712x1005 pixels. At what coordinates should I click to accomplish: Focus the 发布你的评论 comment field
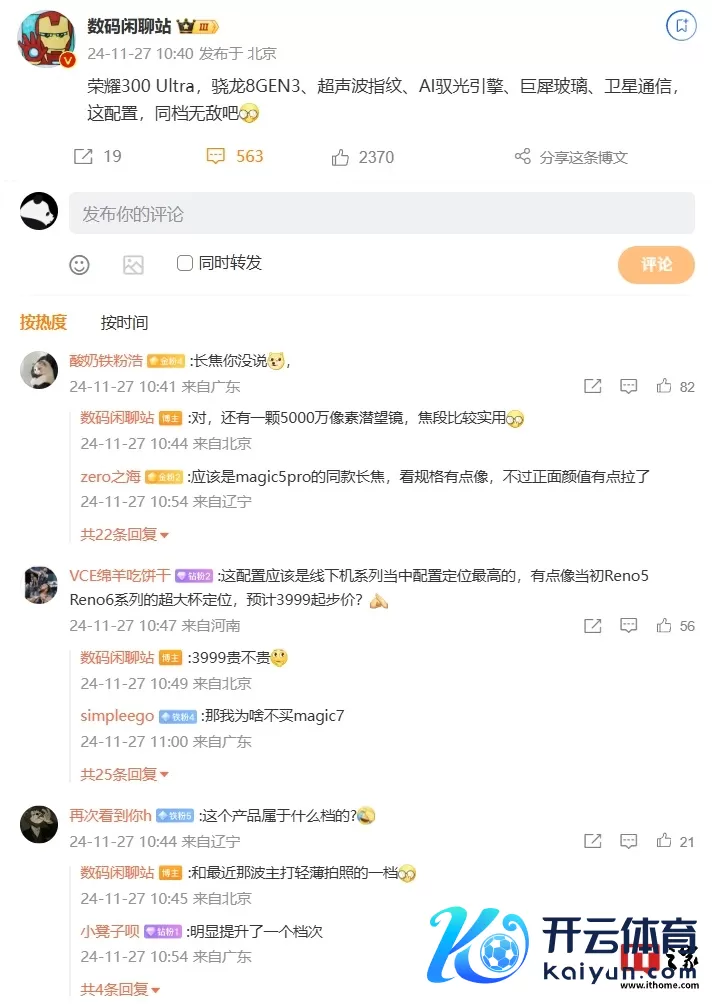click(x=381, y=214)
